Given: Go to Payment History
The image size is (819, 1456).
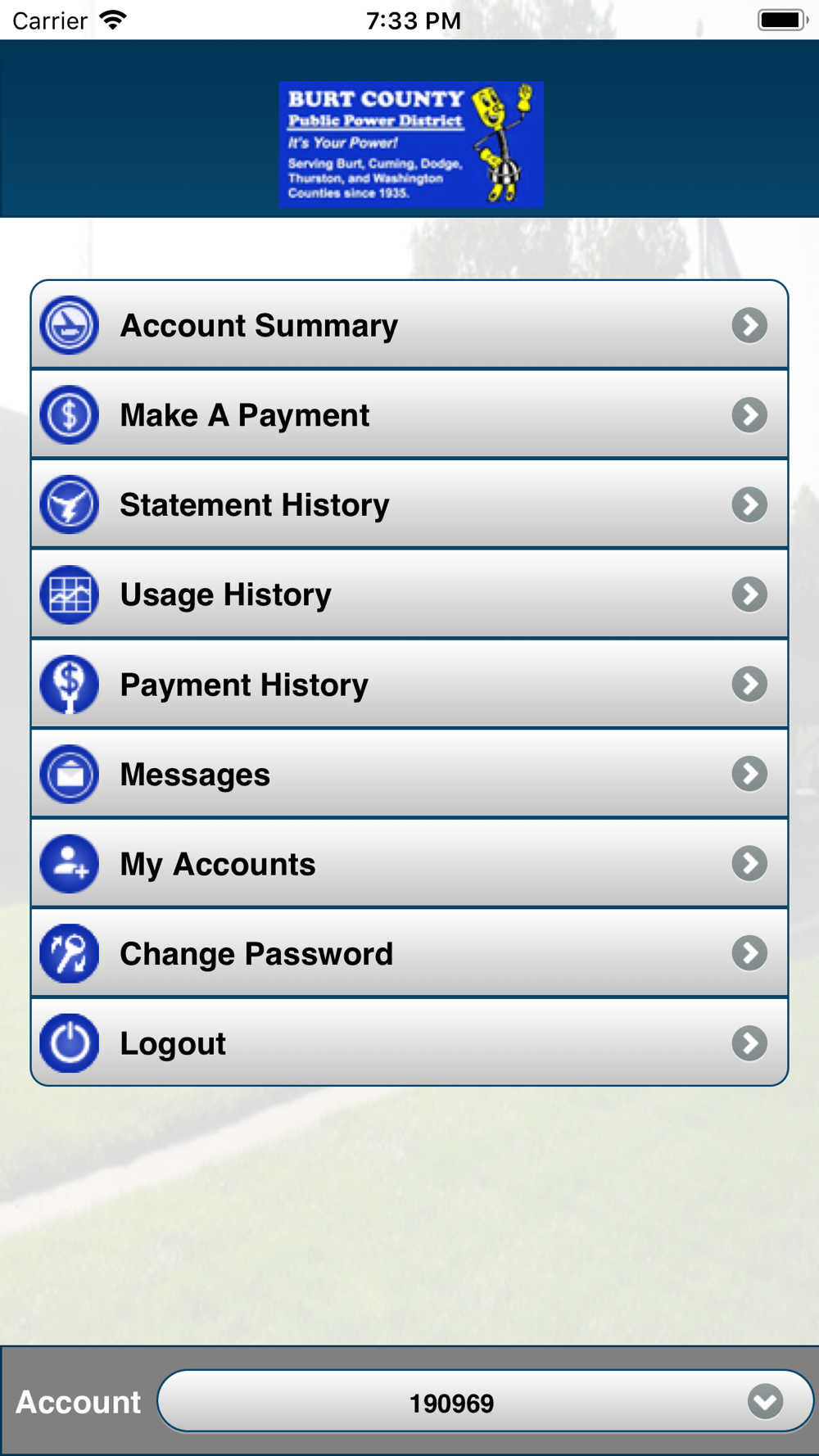Looking at the screenshot, I should (409, 685).
